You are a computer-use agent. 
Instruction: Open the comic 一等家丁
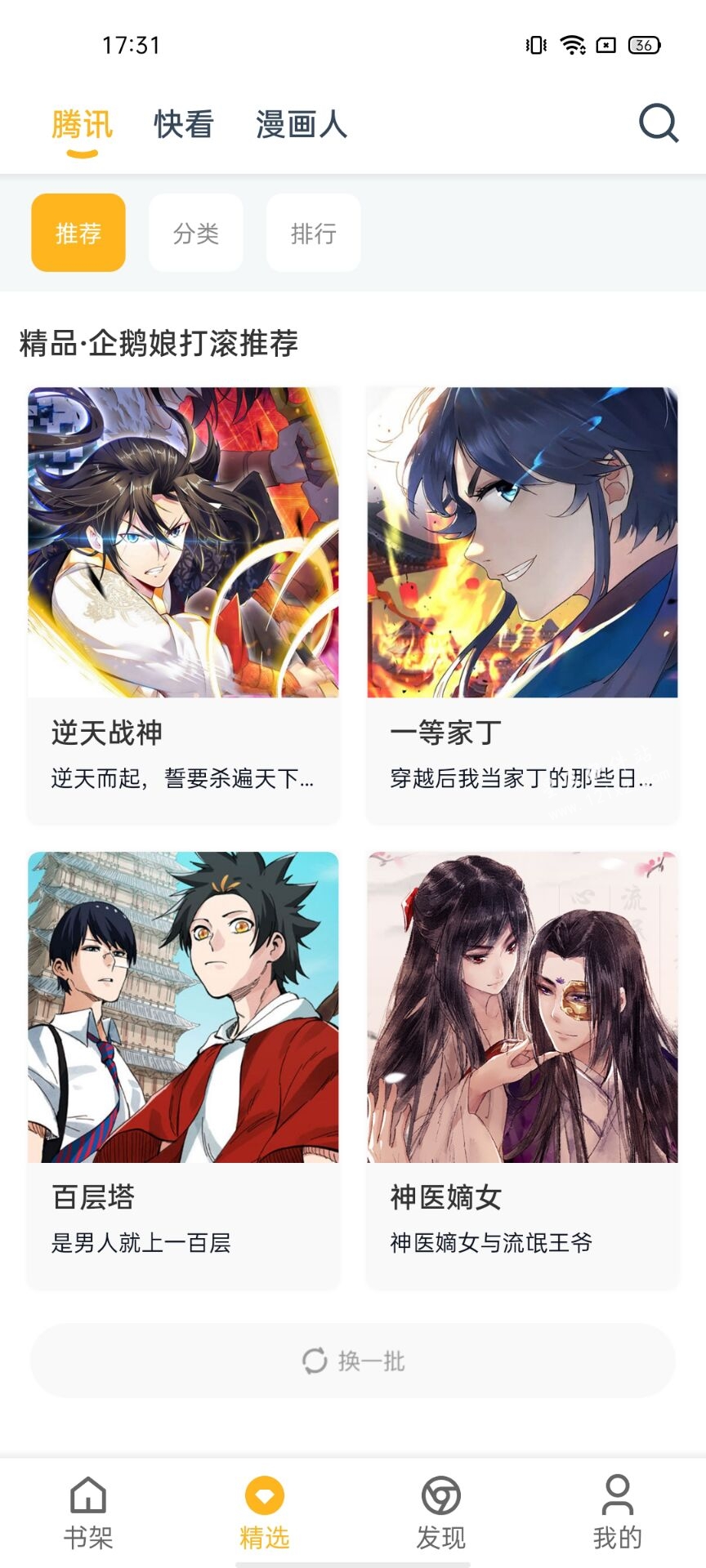(x=522, y=604)
